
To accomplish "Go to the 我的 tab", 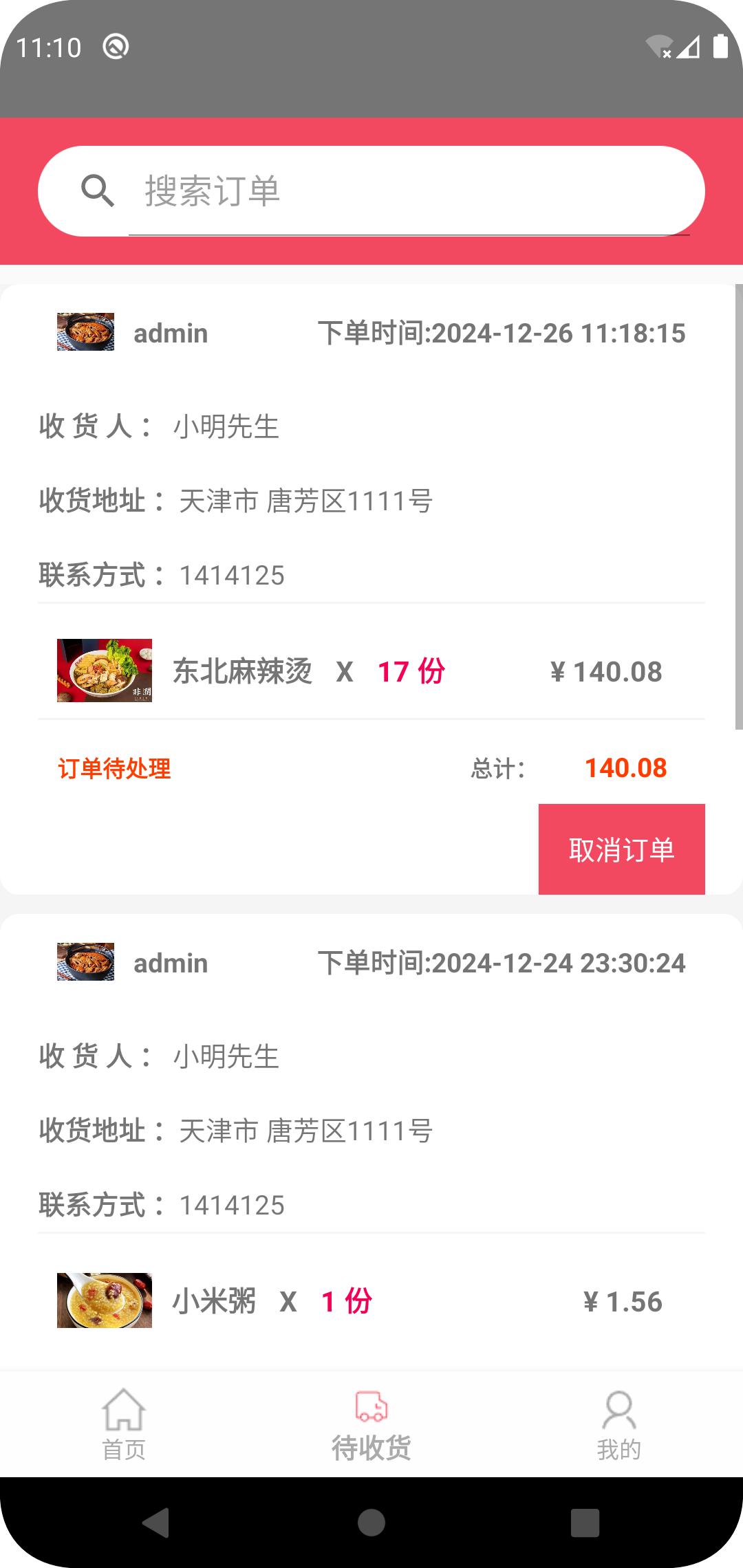I will [618, 1424].
